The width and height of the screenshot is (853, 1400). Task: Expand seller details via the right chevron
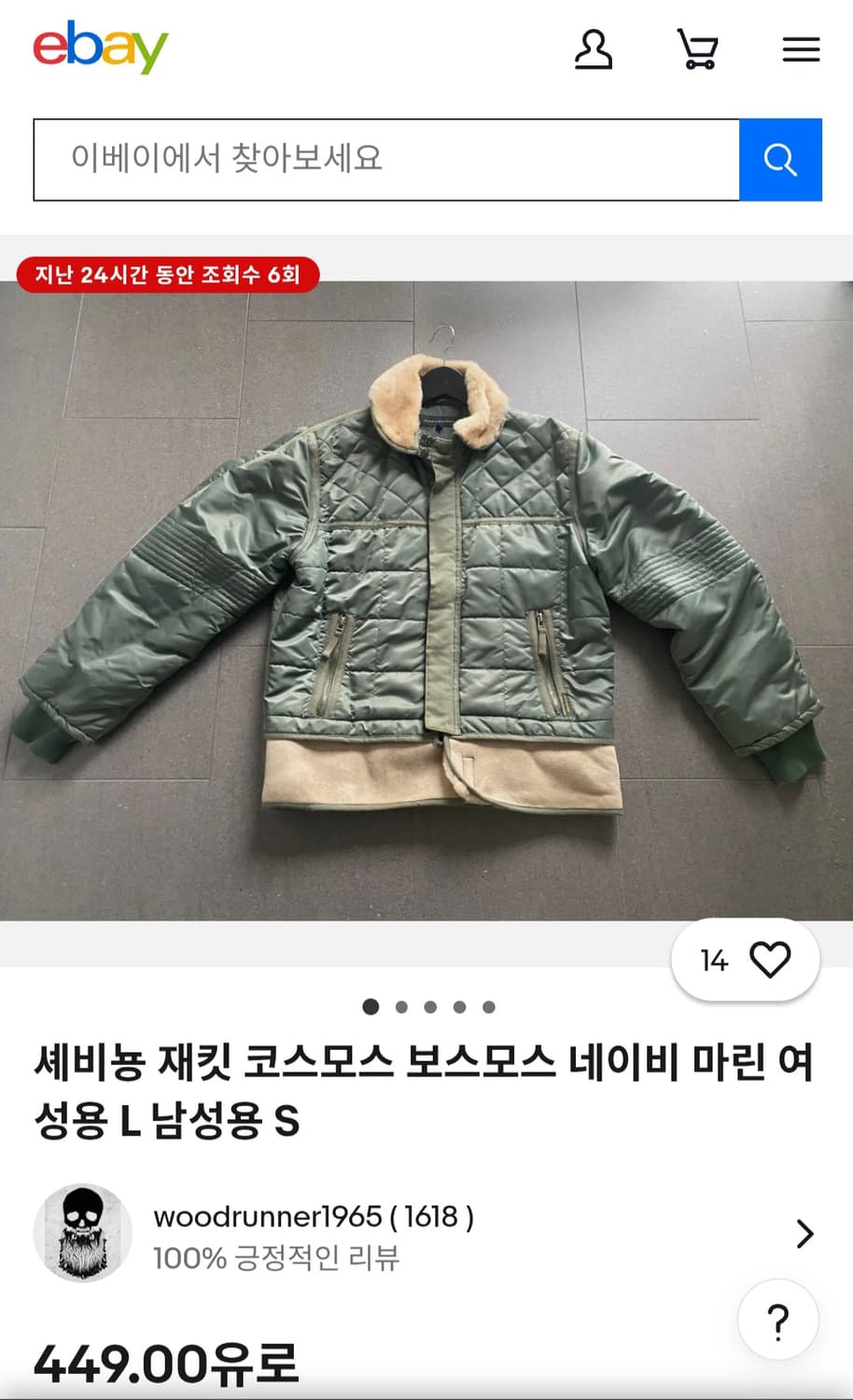click(x=804, y=1234)
